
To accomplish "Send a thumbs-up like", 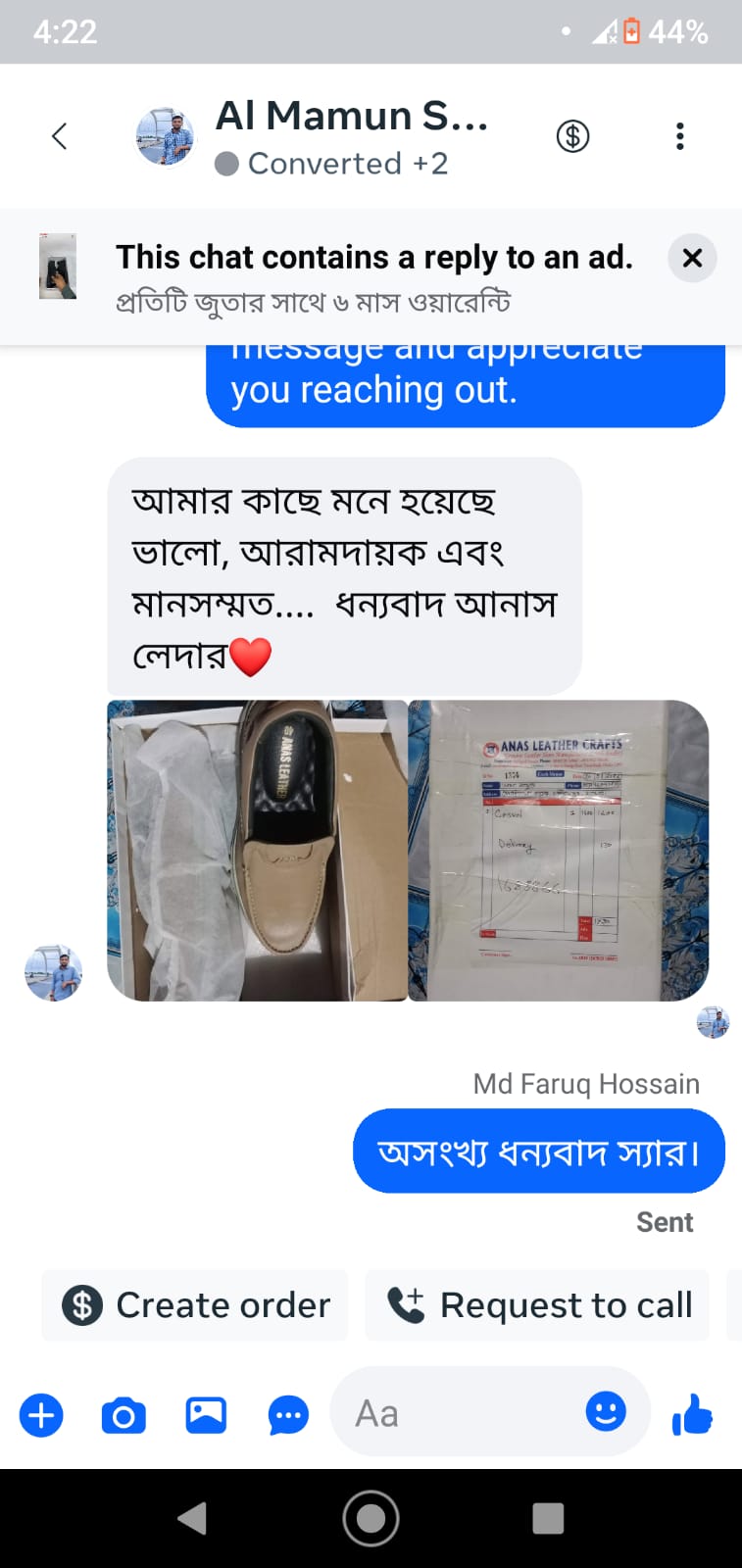I will (692, 1415).
